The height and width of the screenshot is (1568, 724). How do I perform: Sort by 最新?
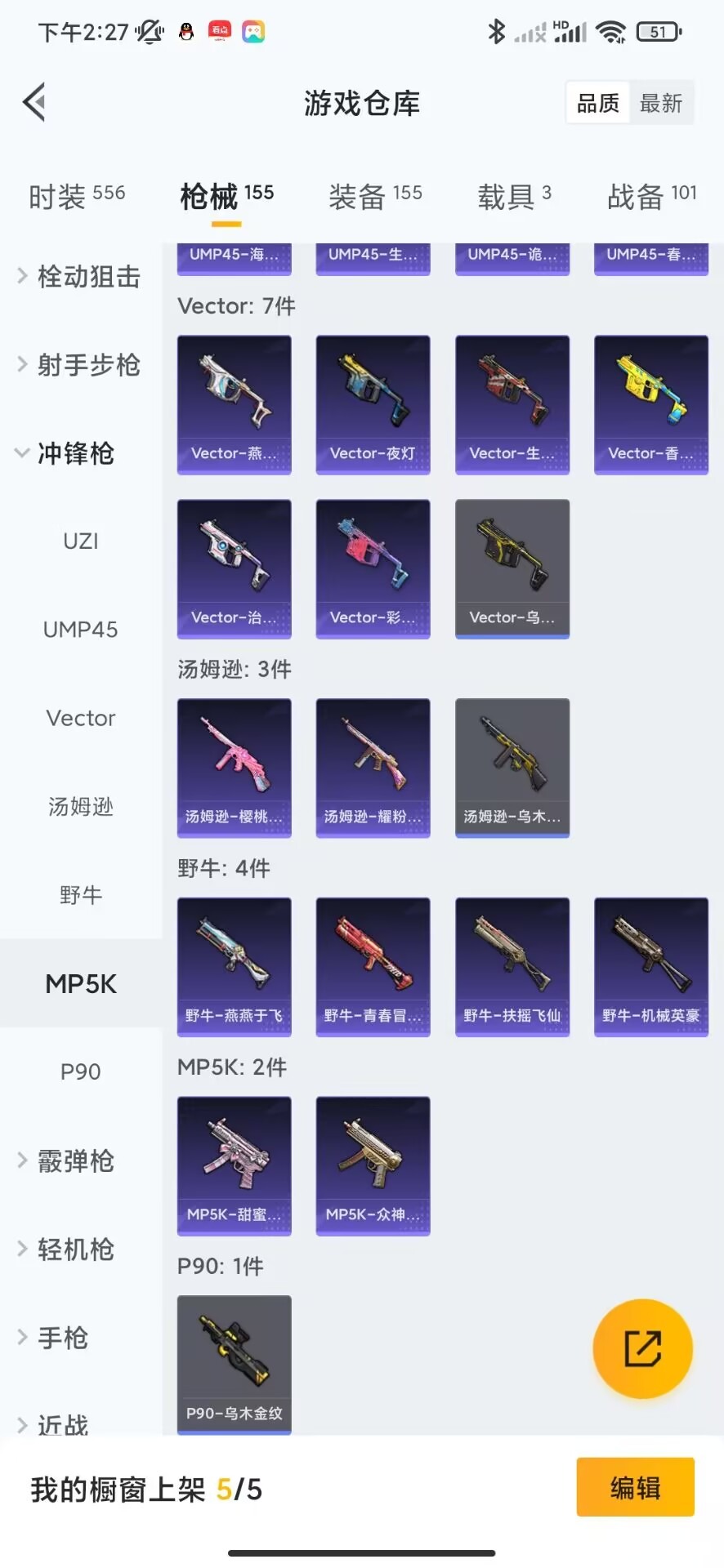660,103
